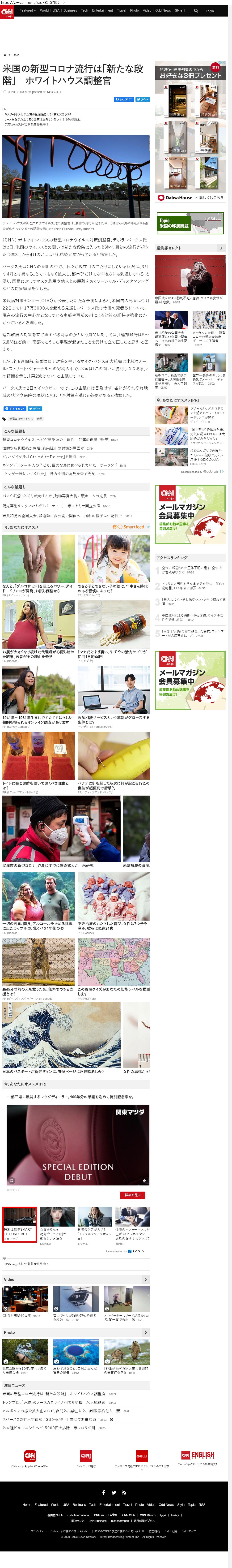Go to the Travel section
Image resolution: width=232 pixels, height=1568 pixels.
coord(122,10)
